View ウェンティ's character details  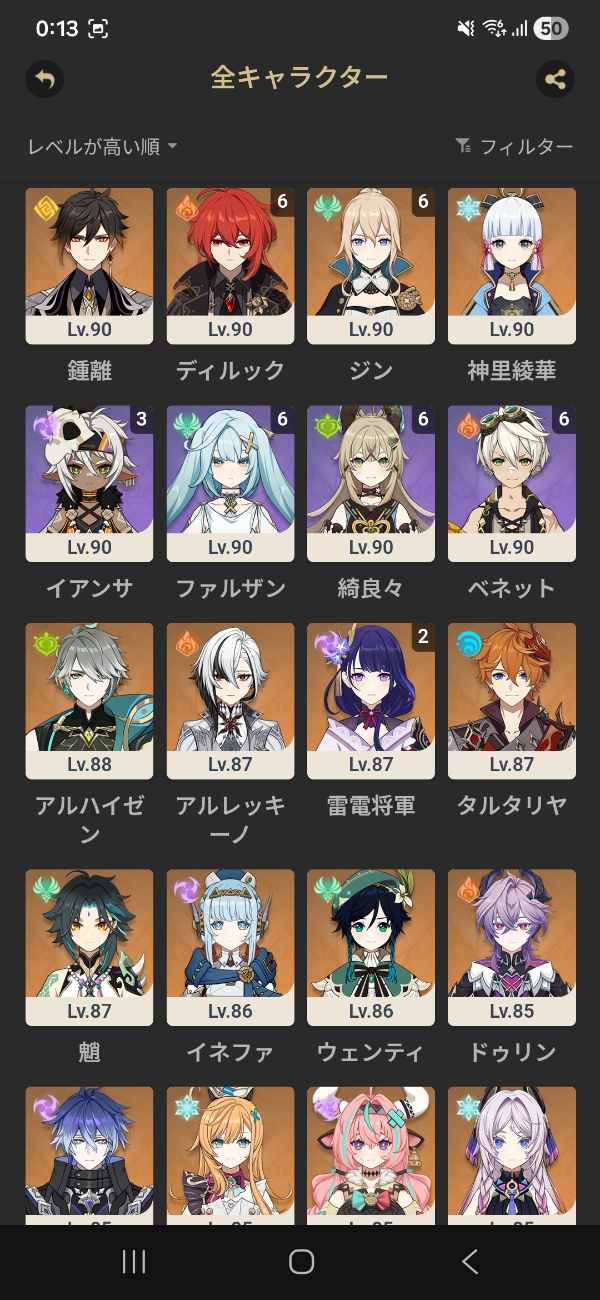pyautogui.click(x=371, y=947)
